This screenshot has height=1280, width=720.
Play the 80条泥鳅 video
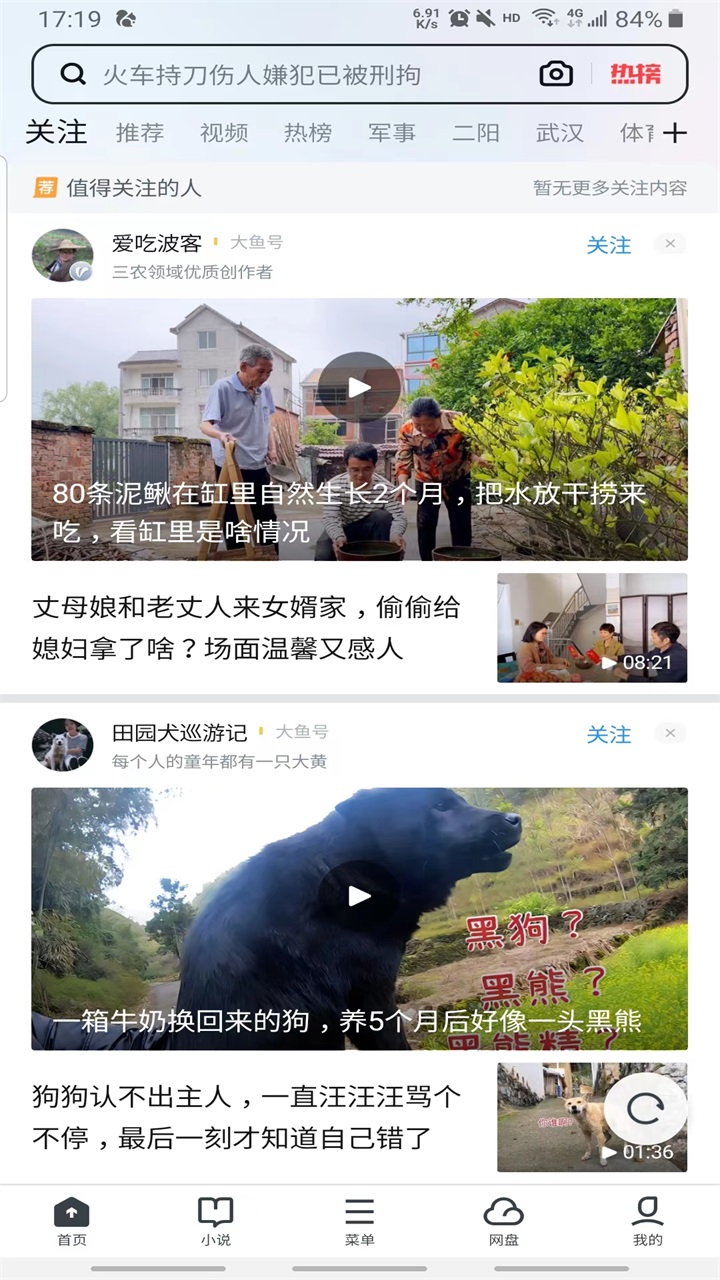[359, 388]
